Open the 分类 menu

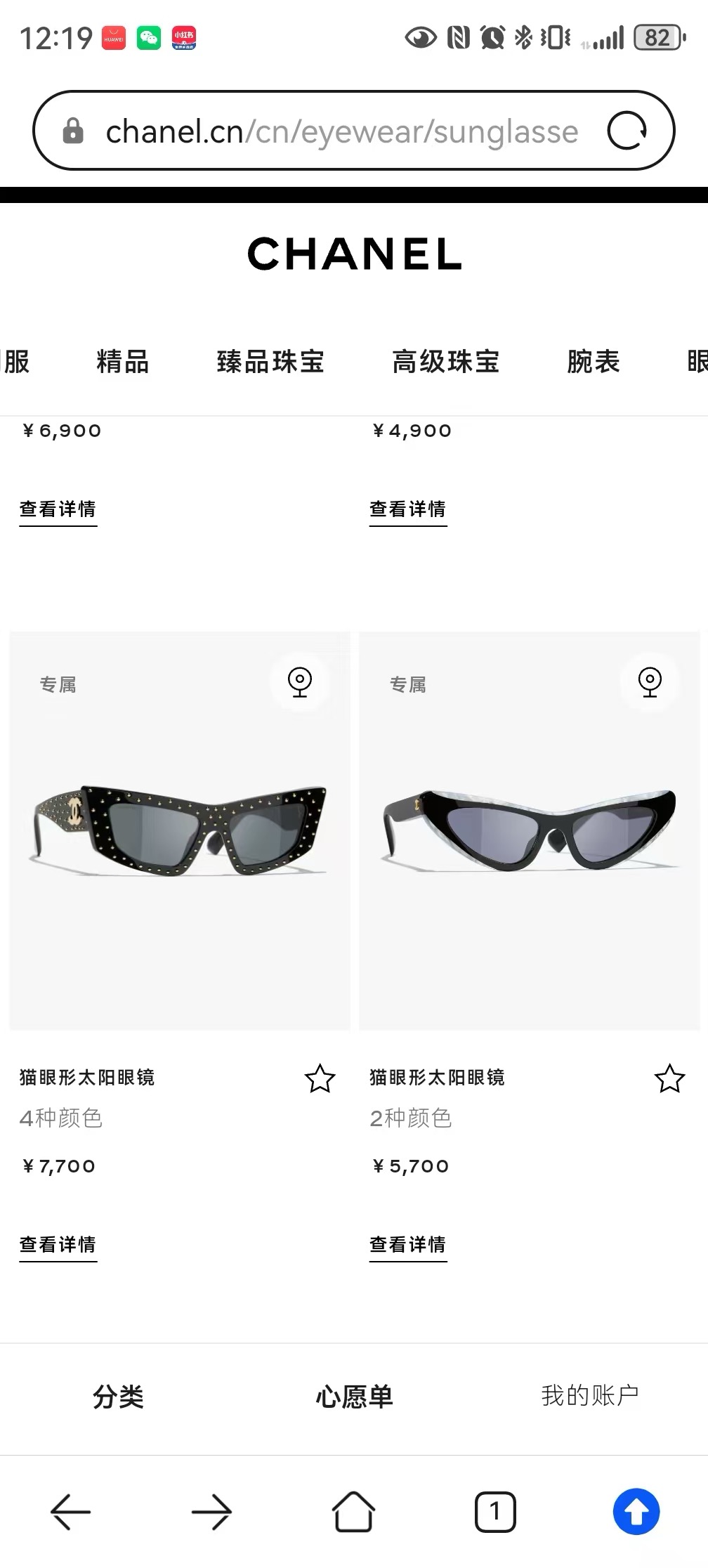118,1397
